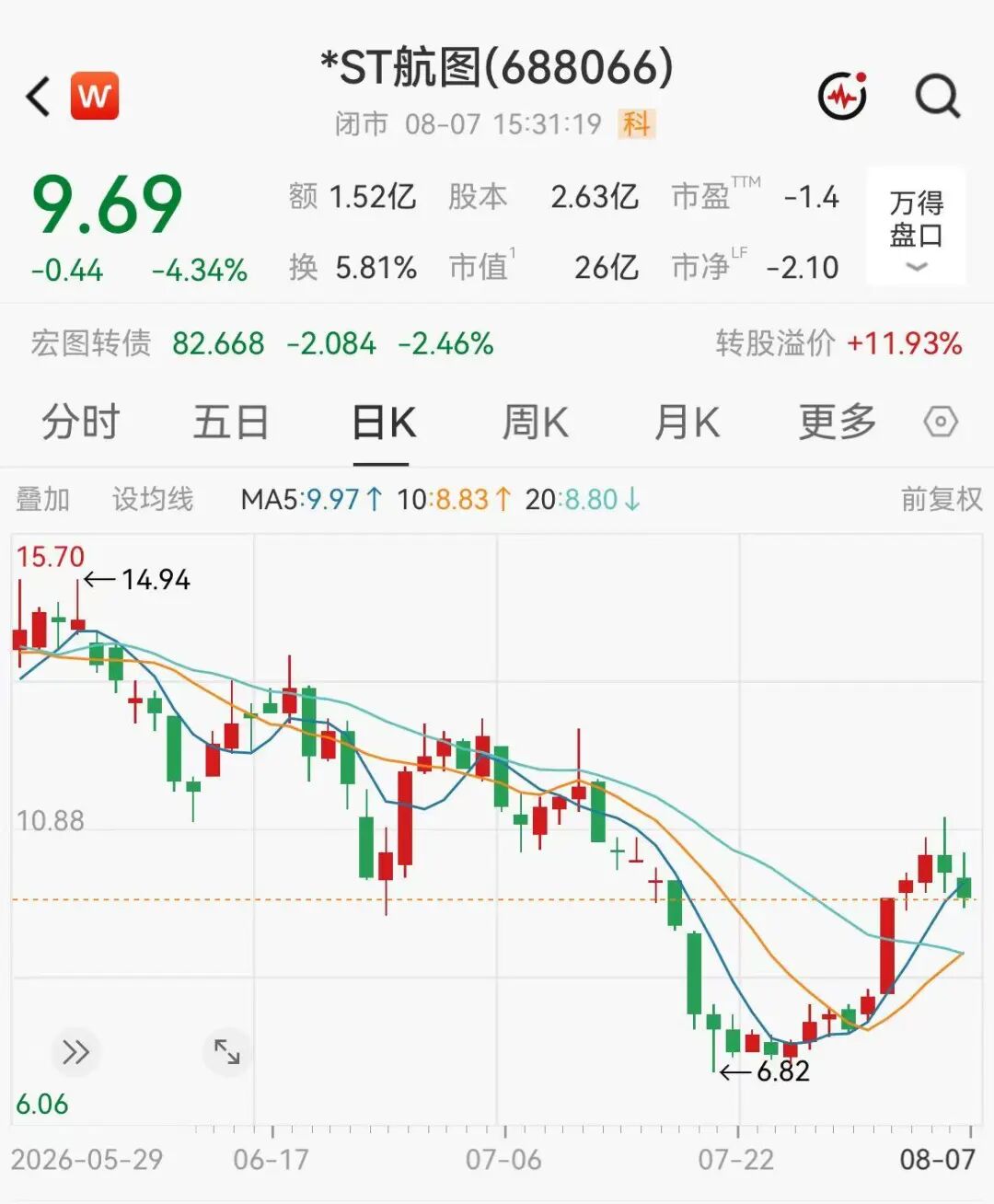Expand the 万得盘口 panel

pyautogui.click(x=917, y=226)
